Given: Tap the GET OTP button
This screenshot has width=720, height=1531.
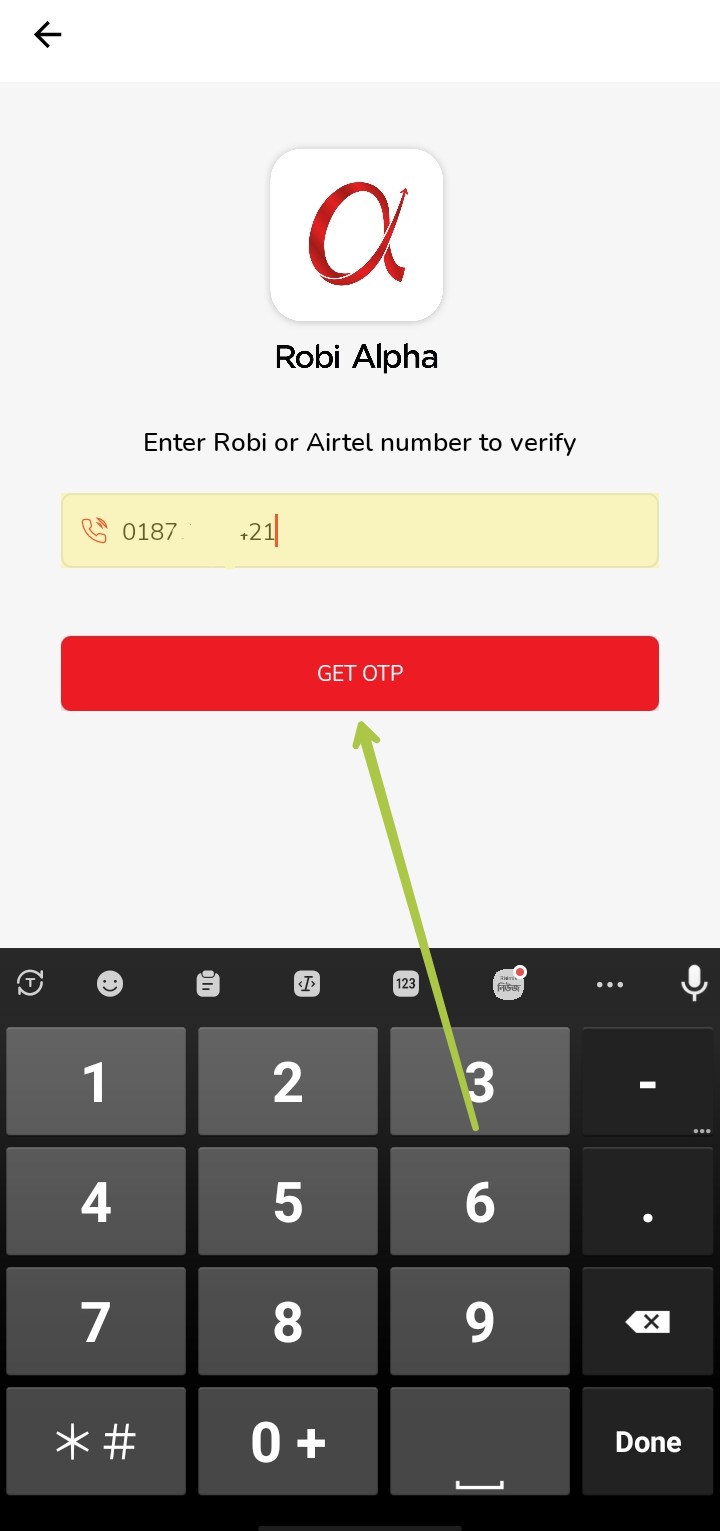Looking at the screenshot, I should (x=360, y=673).
